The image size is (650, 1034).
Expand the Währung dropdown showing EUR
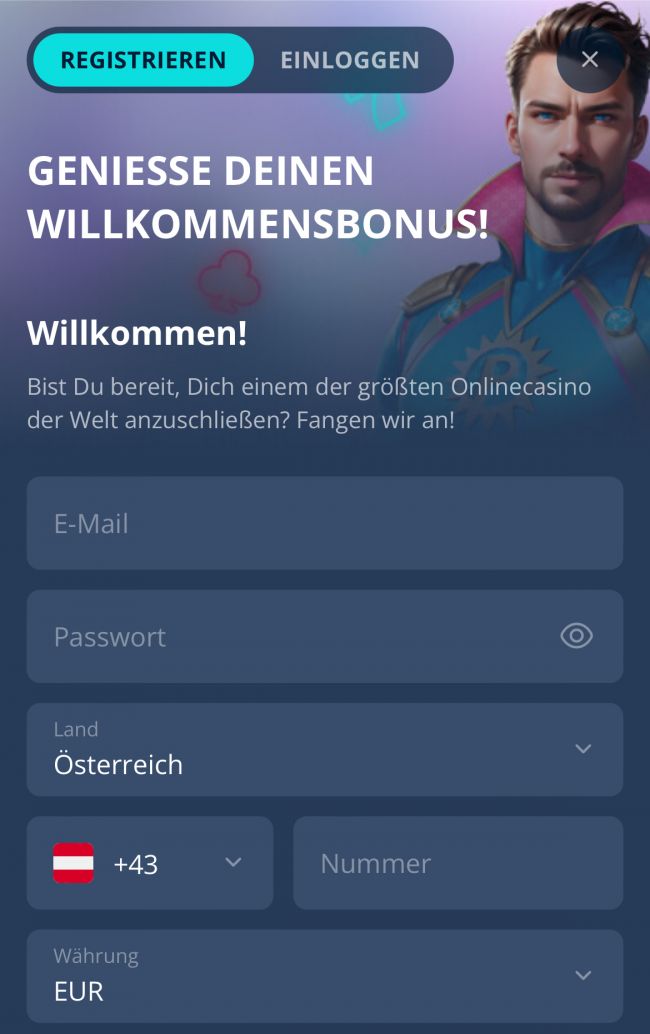click(x=324, y=976)
